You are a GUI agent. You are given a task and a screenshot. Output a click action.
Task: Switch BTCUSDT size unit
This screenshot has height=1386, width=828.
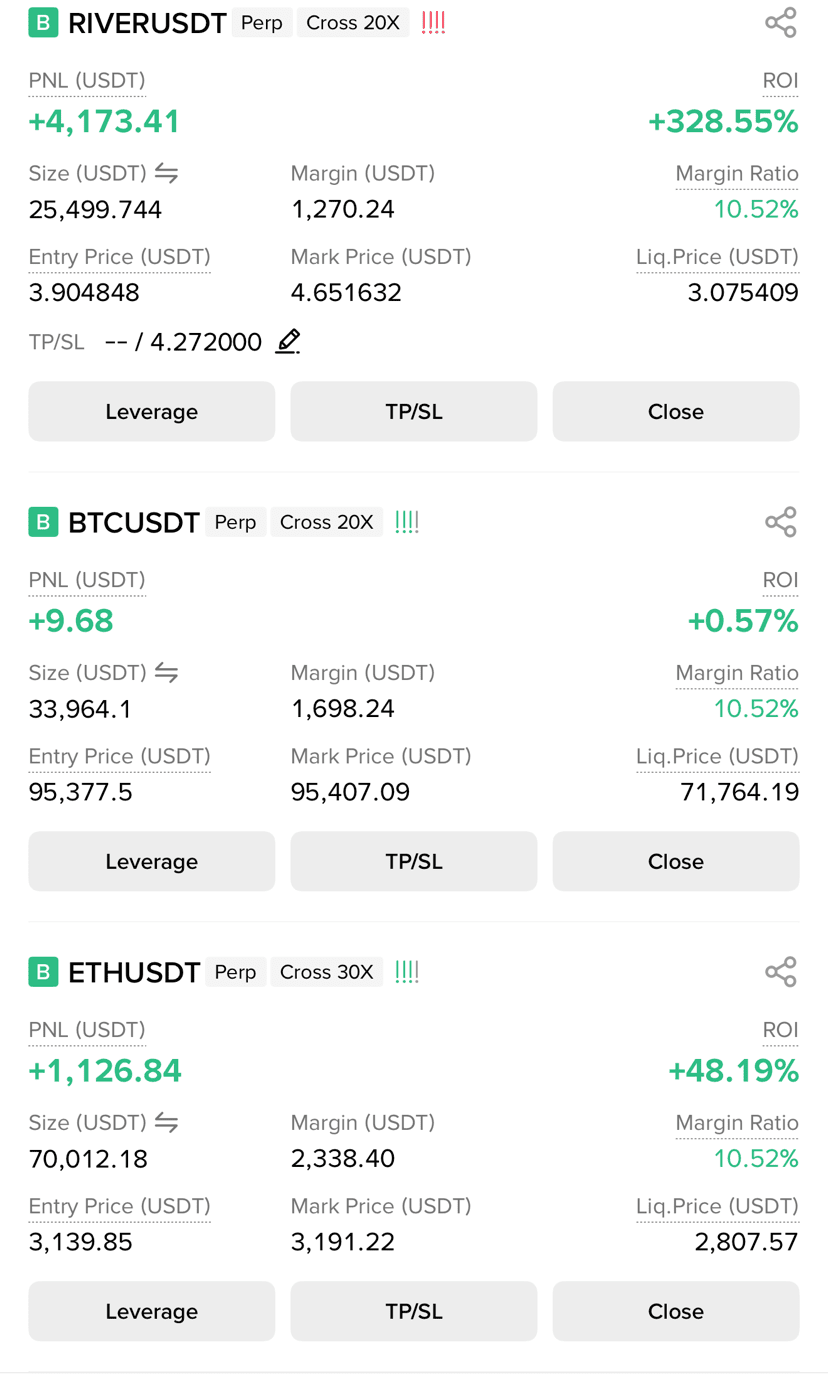166,672
